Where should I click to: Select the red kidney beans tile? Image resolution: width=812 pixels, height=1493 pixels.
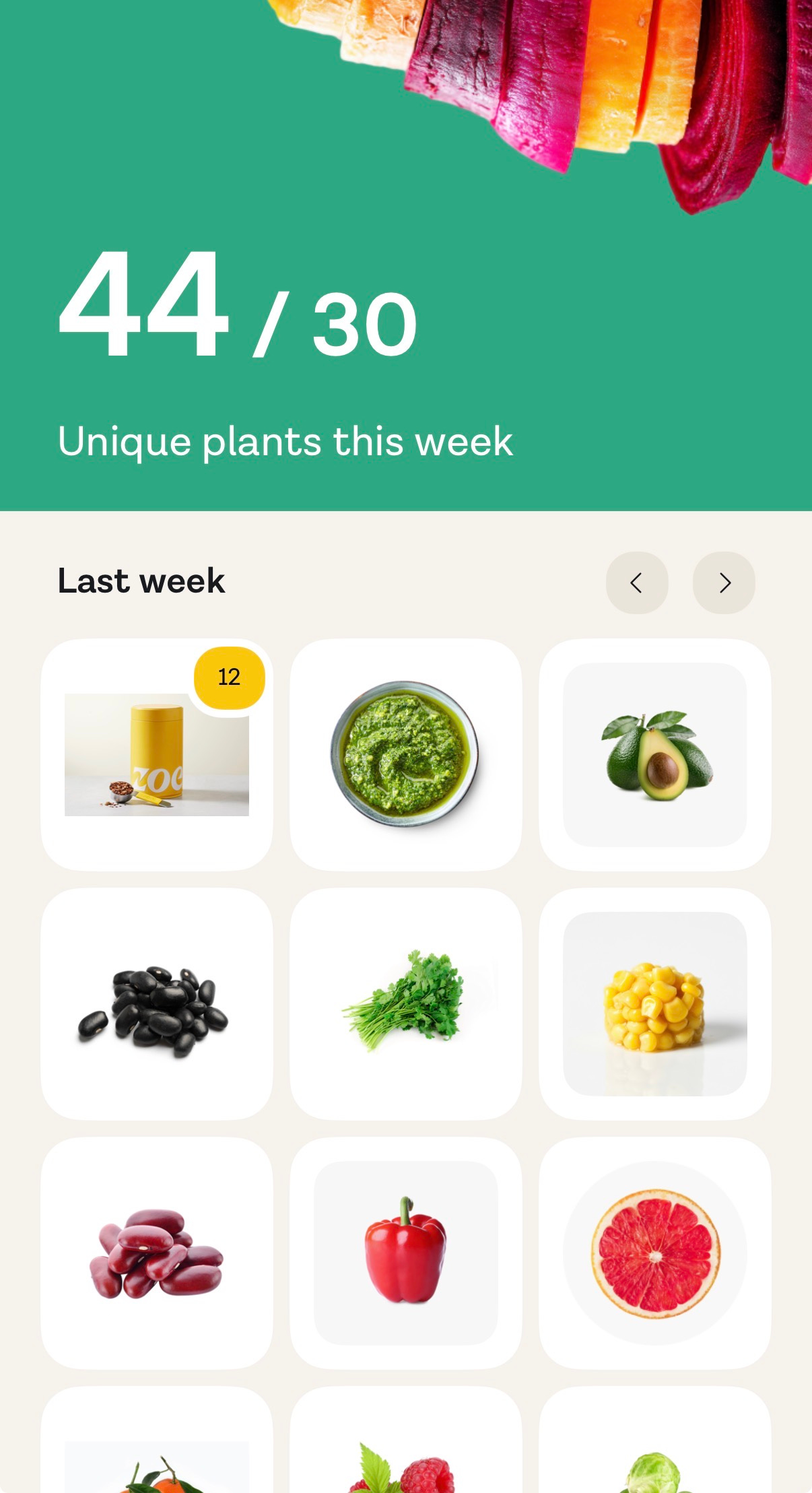pos(156,1253)
